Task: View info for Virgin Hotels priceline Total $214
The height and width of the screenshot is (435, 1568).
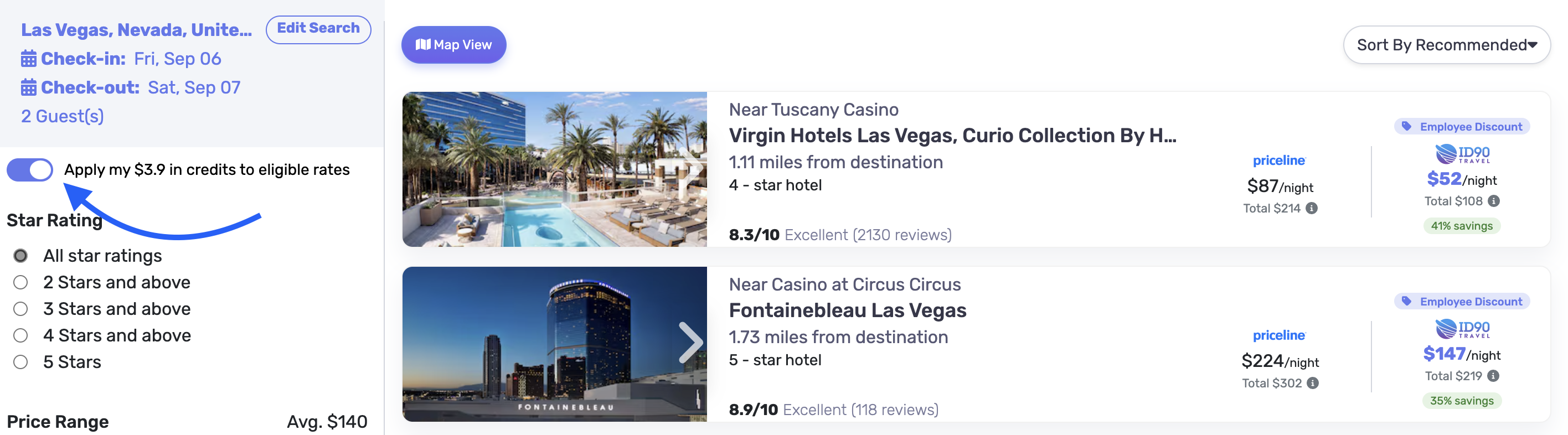Action: click(1312, 208)
